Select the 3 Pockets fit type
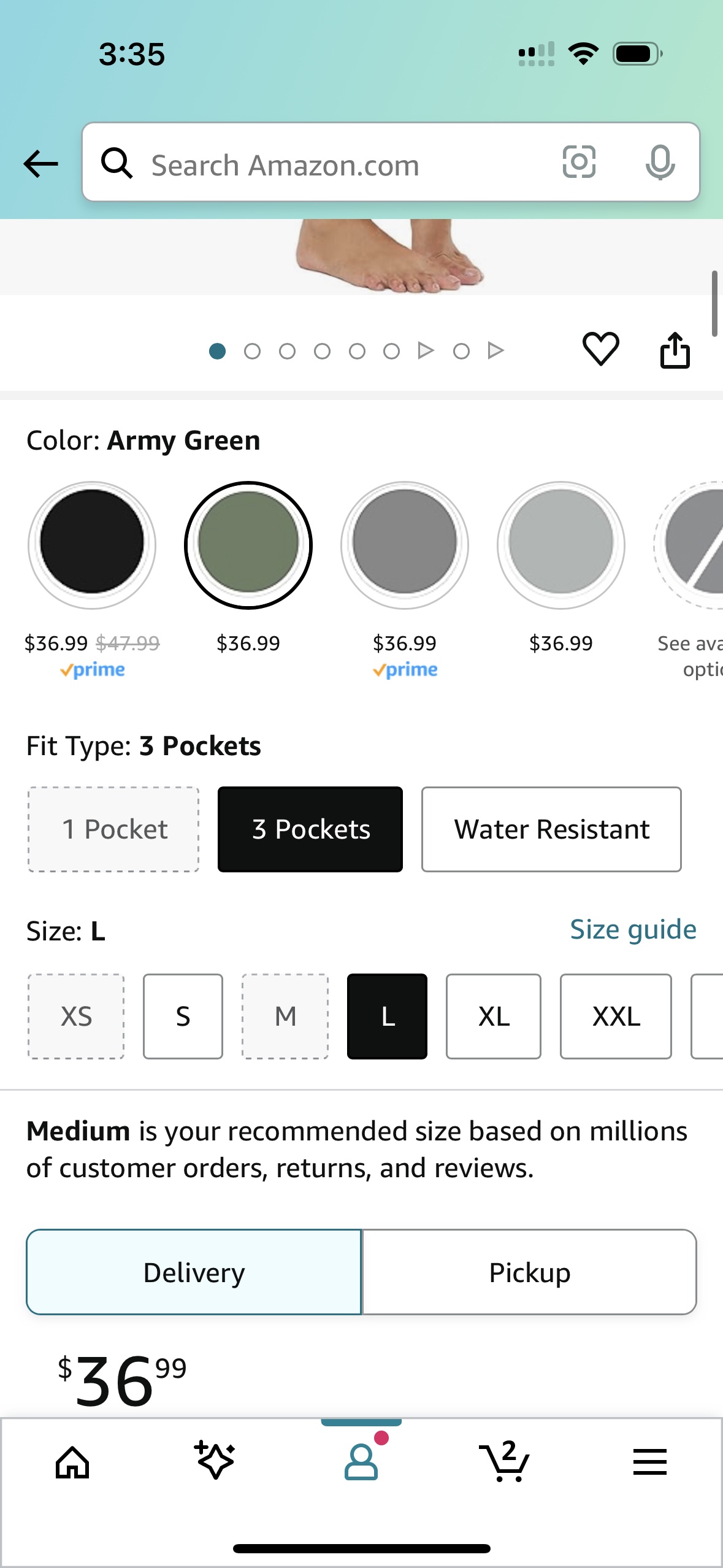 (310, 829)
